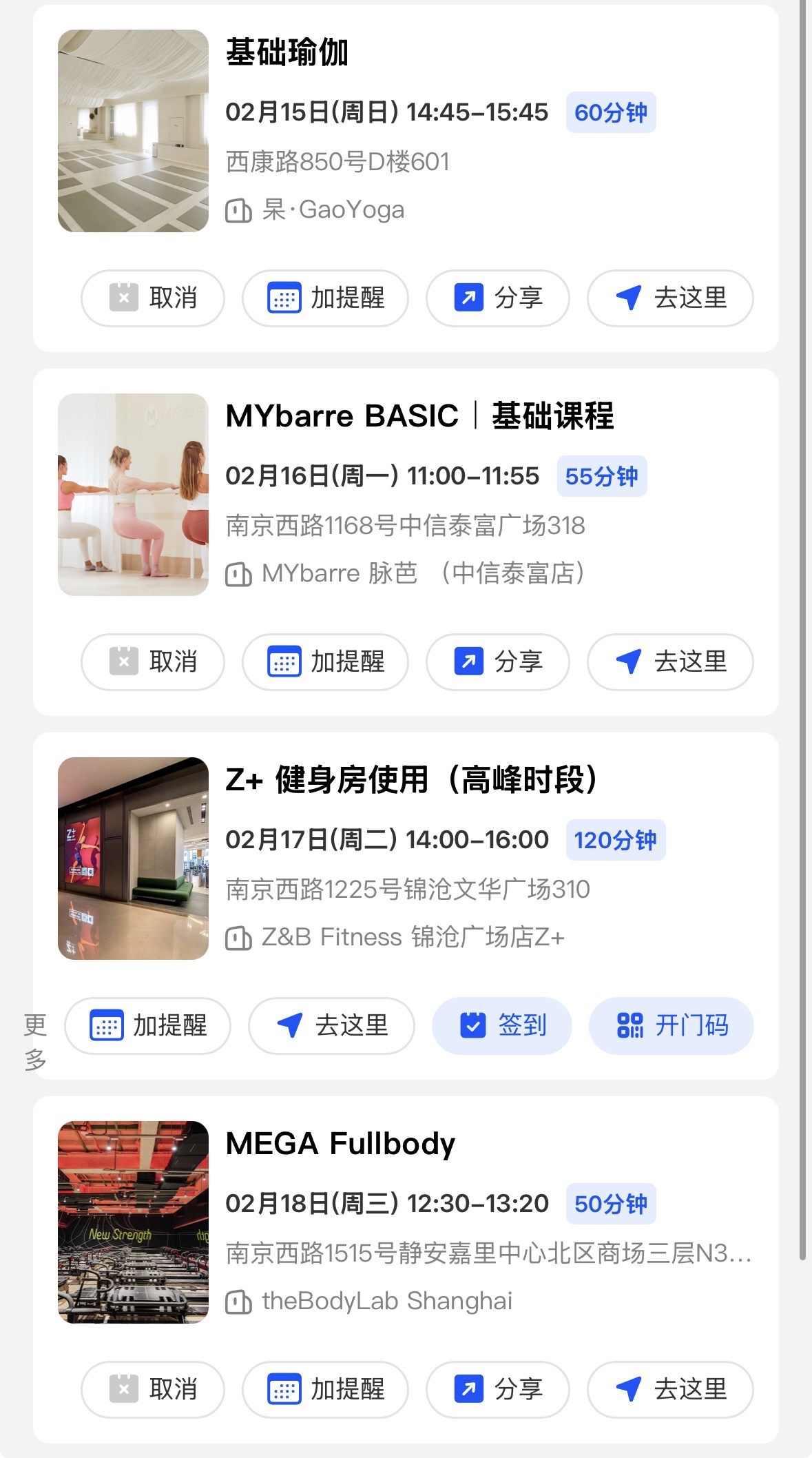812x1458 pixels.
Task: Cancel the MYbarre BASIC booking
Action: click(153, 662)
